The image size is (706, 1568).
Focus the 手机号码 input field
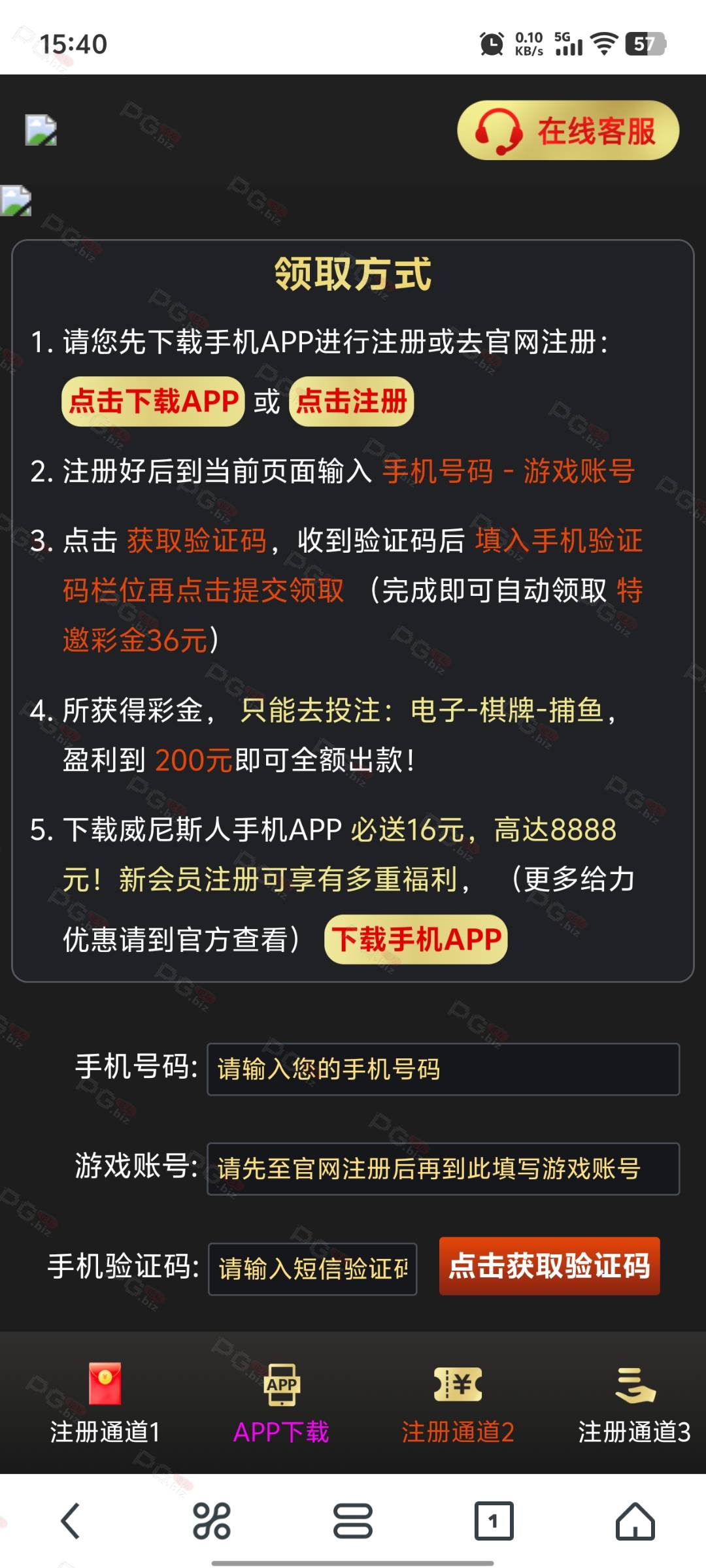443,1070
